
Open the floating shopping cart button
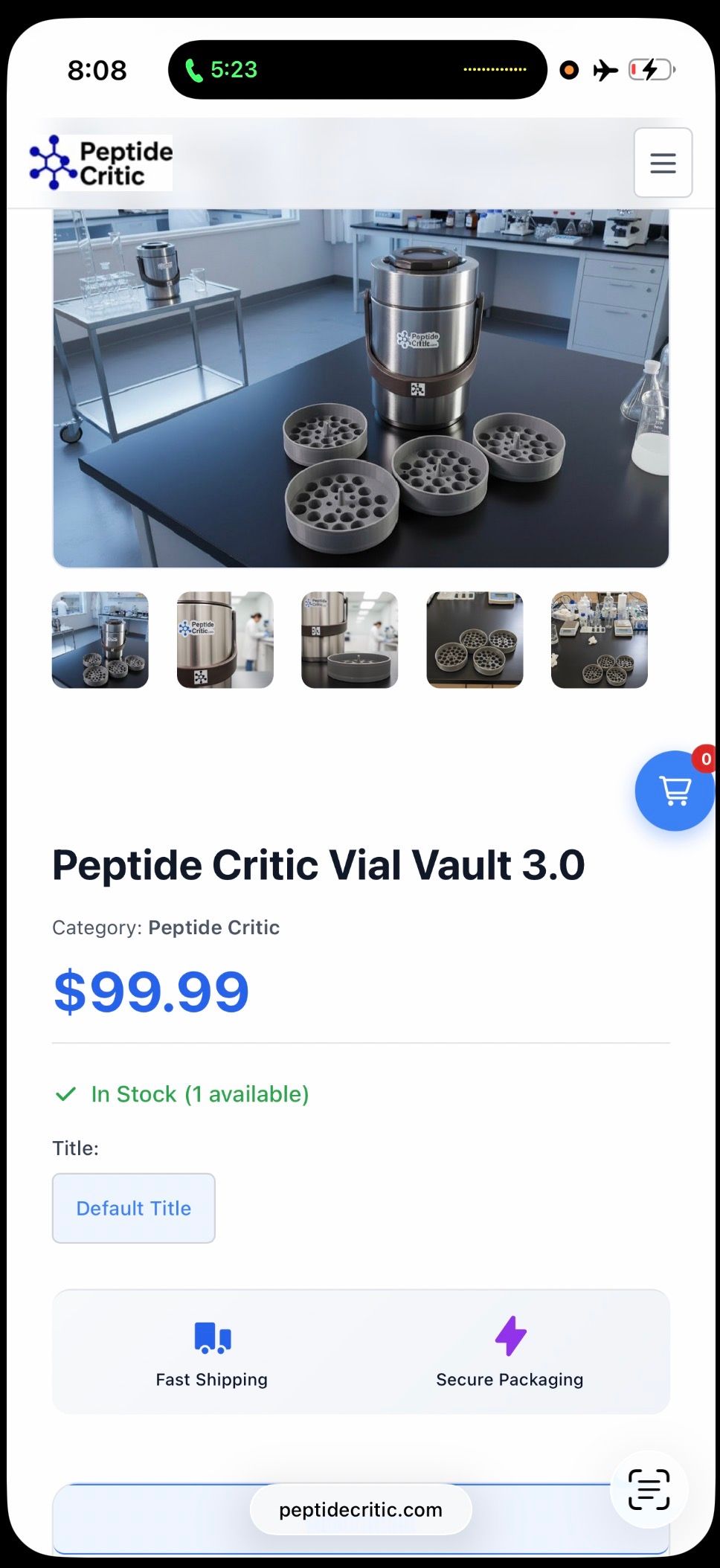pos(674,791)
